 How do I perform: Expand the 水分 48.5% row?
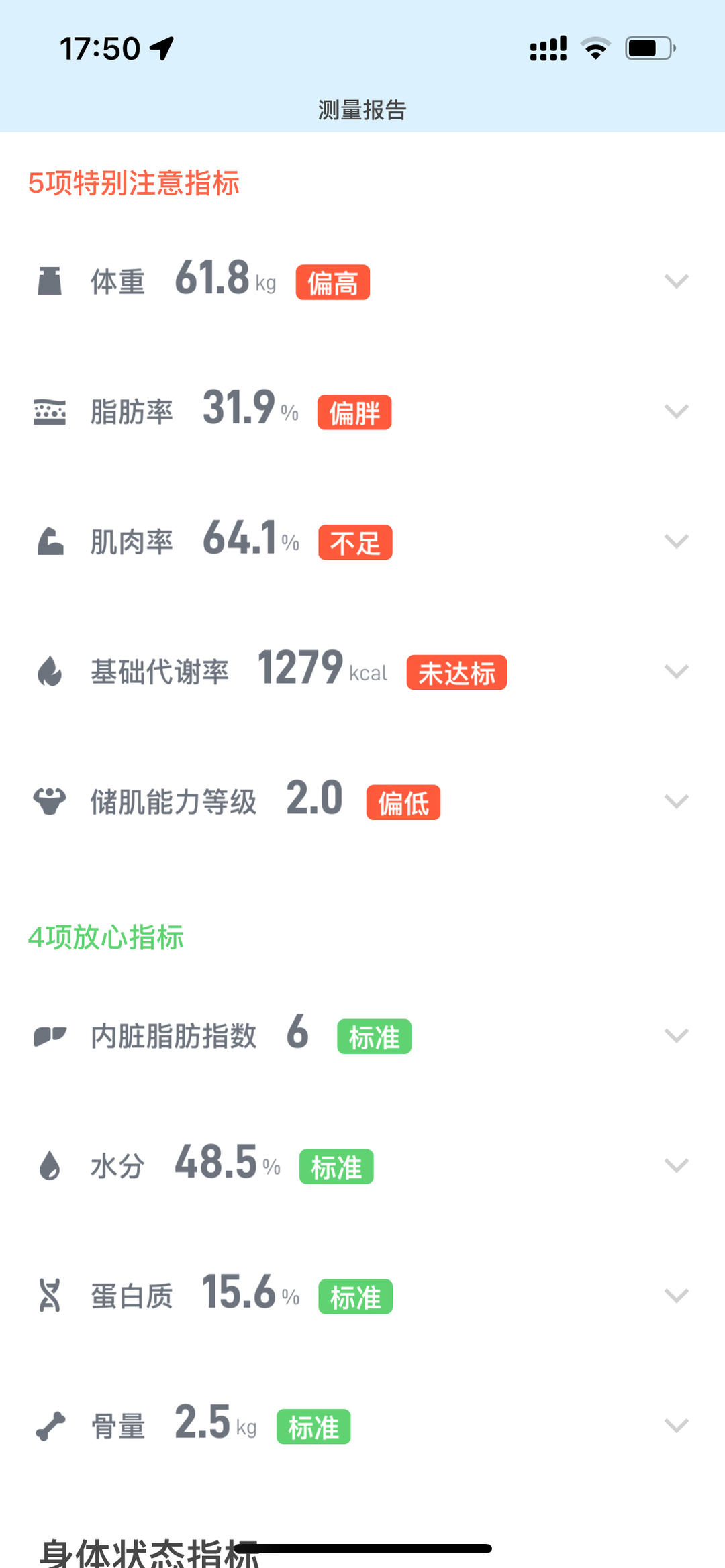676,1165
